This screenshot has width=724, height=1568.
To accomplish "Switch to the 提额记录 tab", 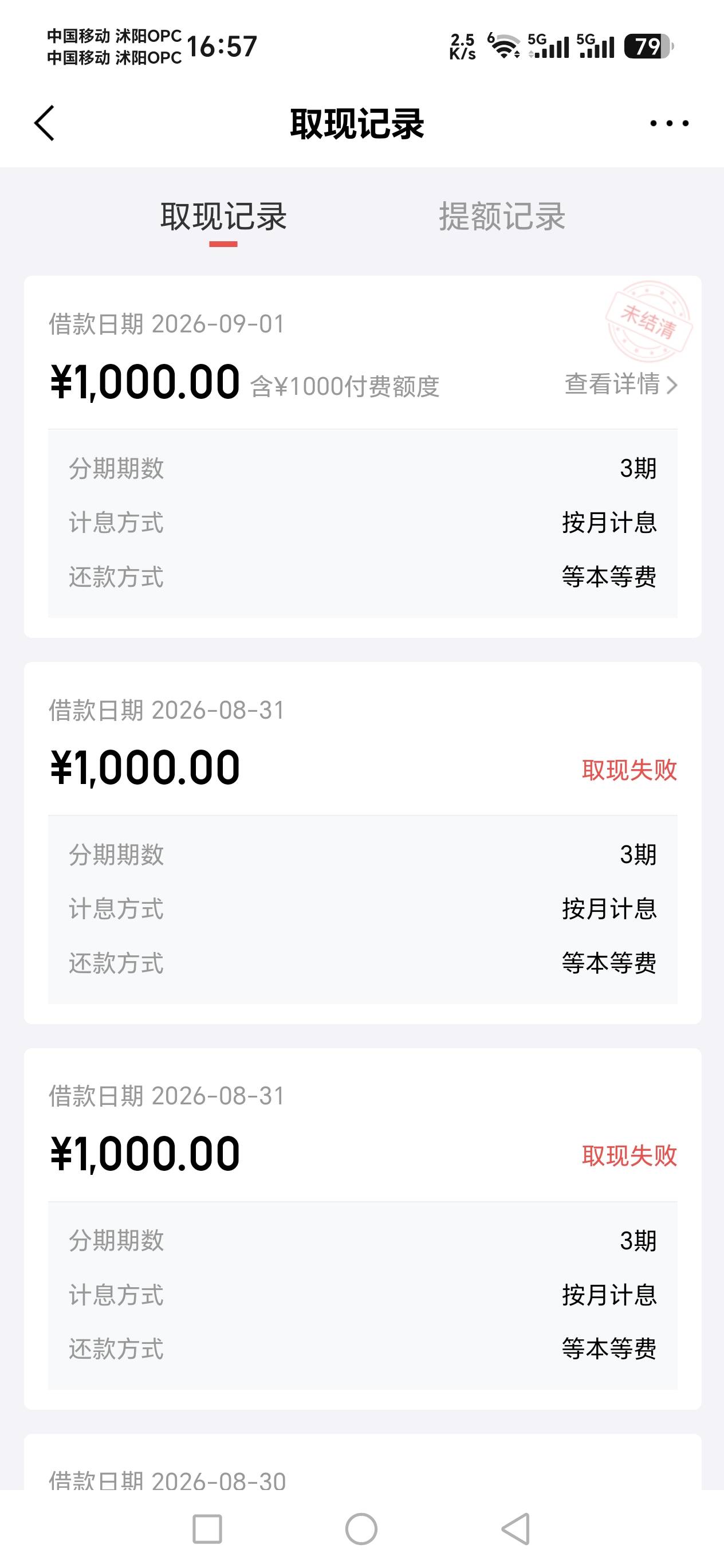I will point(502,216).
